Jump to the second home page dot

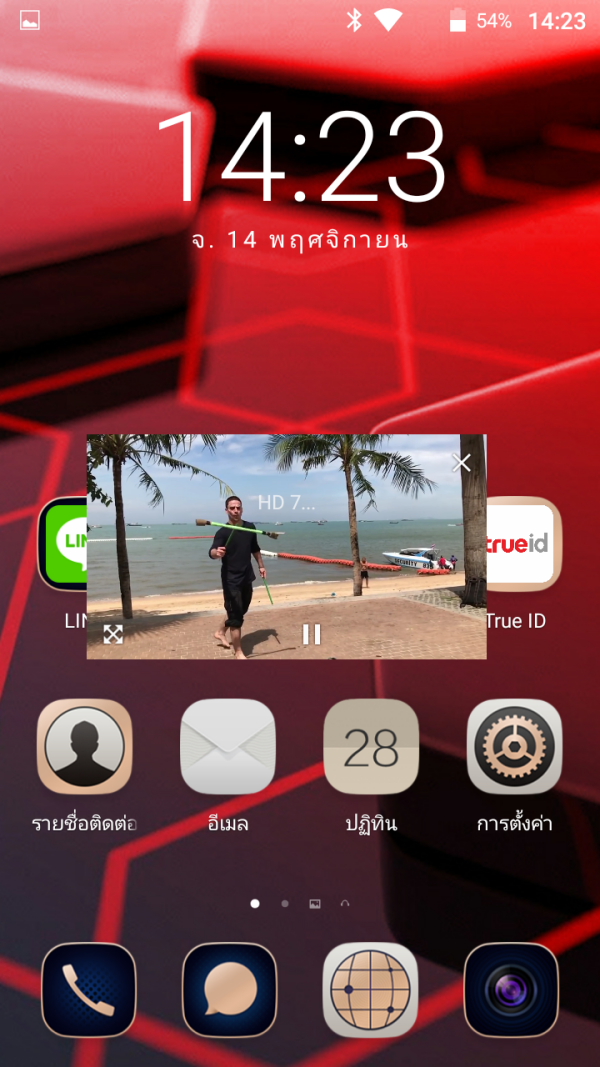pyautogui.click(x=285, y=903)
